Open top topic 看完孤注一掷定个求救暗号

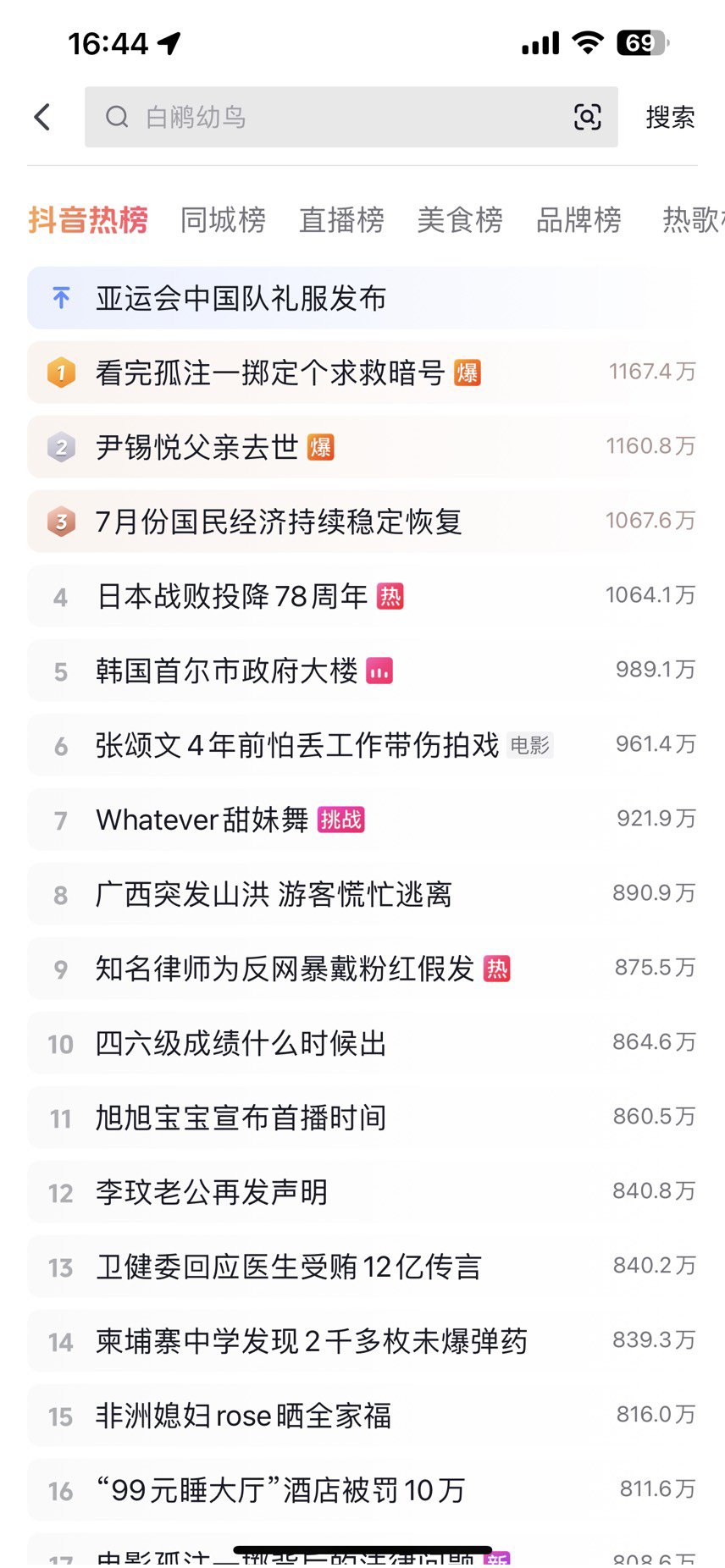click(x=362, y=373)
